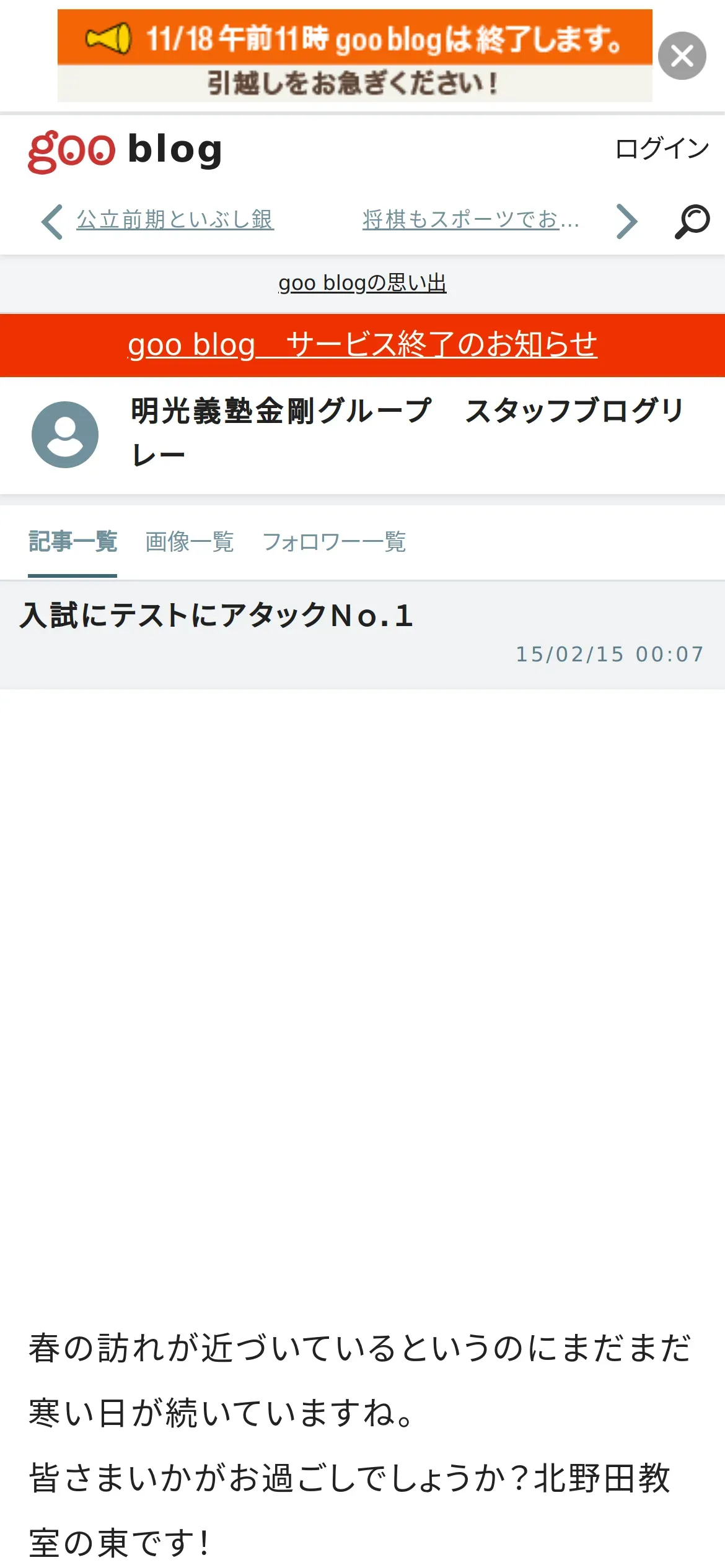Switch to the 画像一覧 tab

[x=190, y=542]
